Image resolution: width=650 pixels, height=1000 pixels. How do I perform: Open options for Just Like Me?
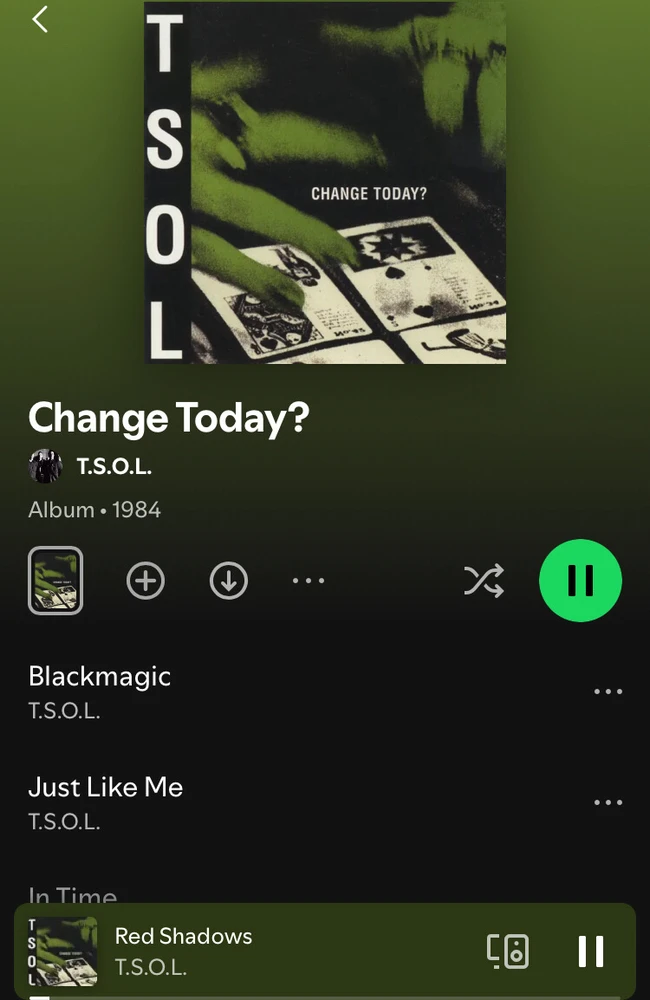(x=608, y=802)
